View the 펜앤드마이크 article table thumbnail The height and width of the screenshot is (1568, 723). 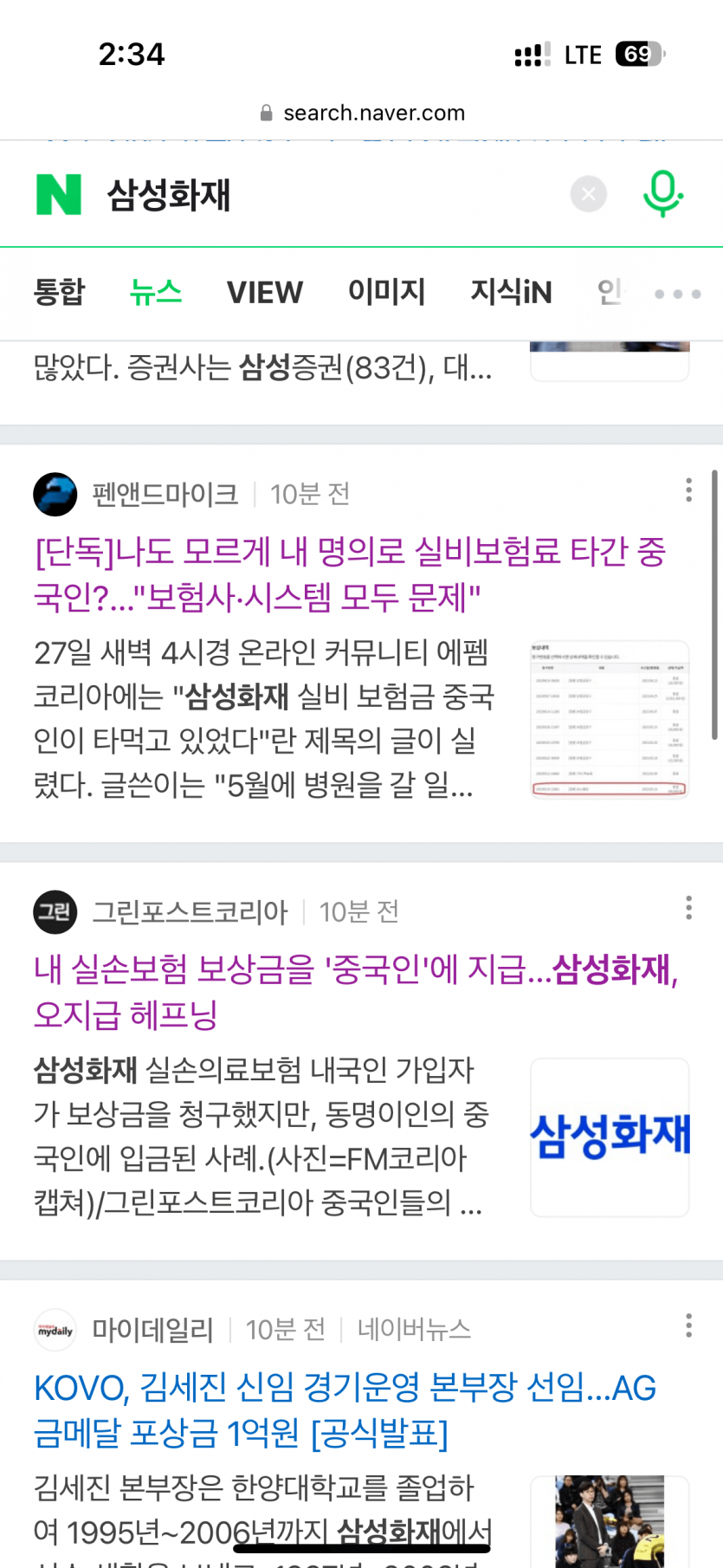(610, 719)
